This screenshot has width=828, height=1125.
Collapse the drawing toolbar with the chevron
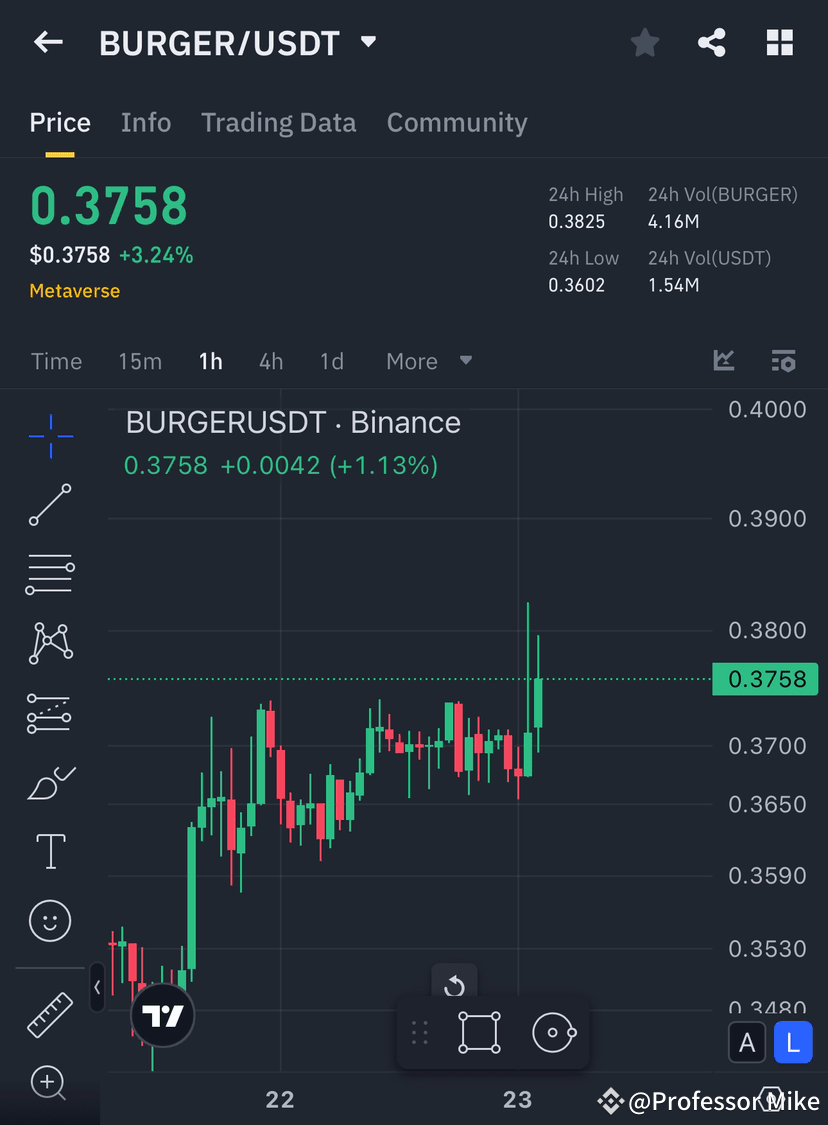tap(96, 988)
